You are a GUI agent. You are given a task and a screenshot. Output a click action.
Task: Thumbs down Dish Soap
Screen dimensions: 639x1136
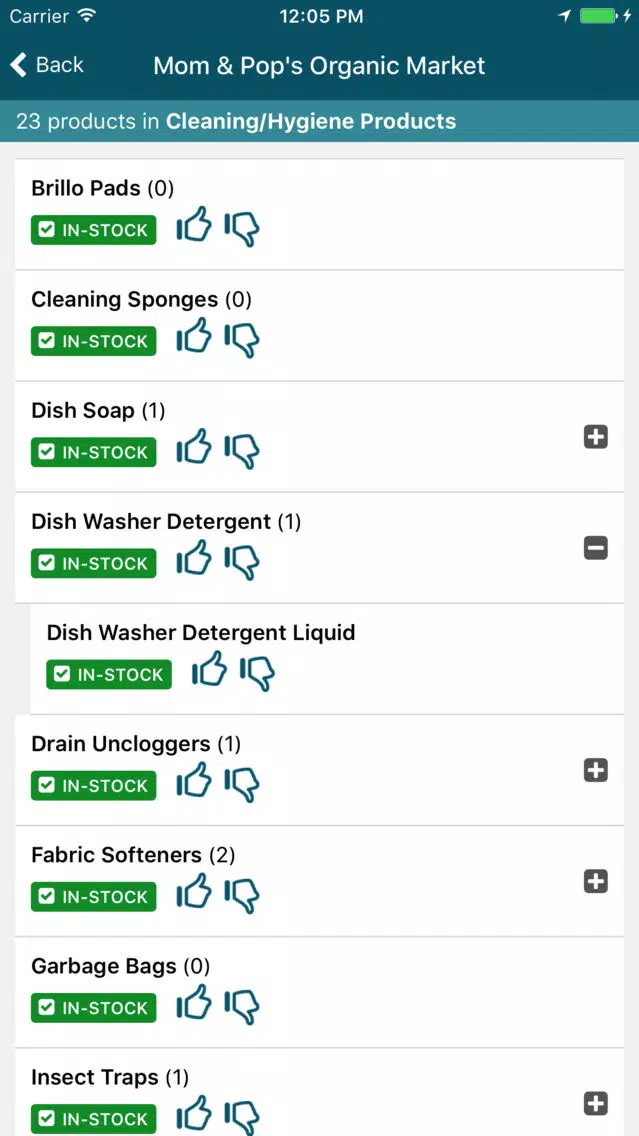(242, 452)
